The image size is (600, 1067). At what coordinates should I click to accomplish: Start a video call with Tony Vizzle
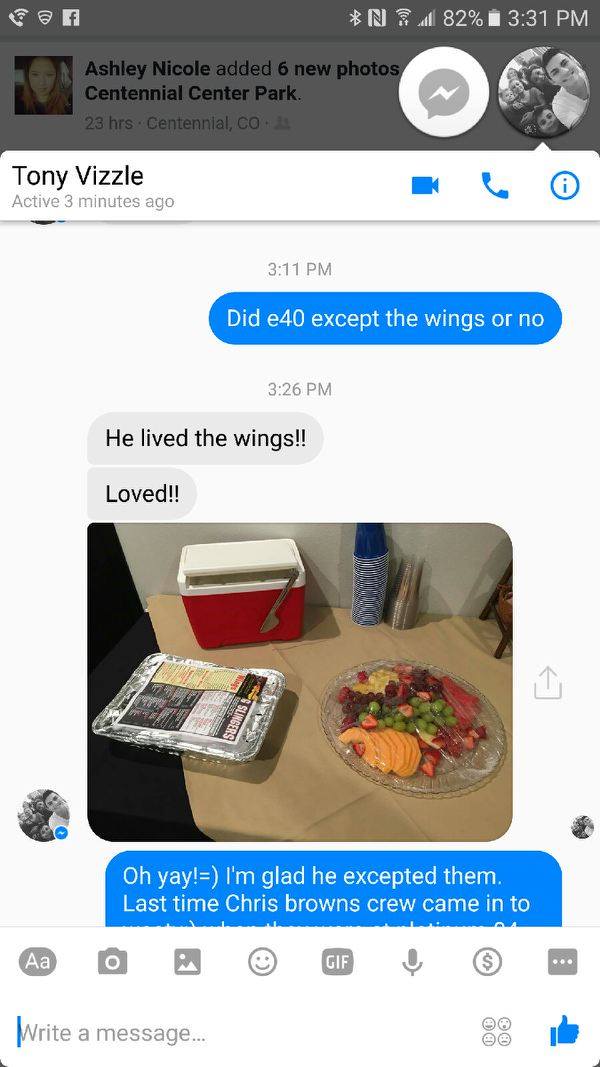tap(425, 185)
